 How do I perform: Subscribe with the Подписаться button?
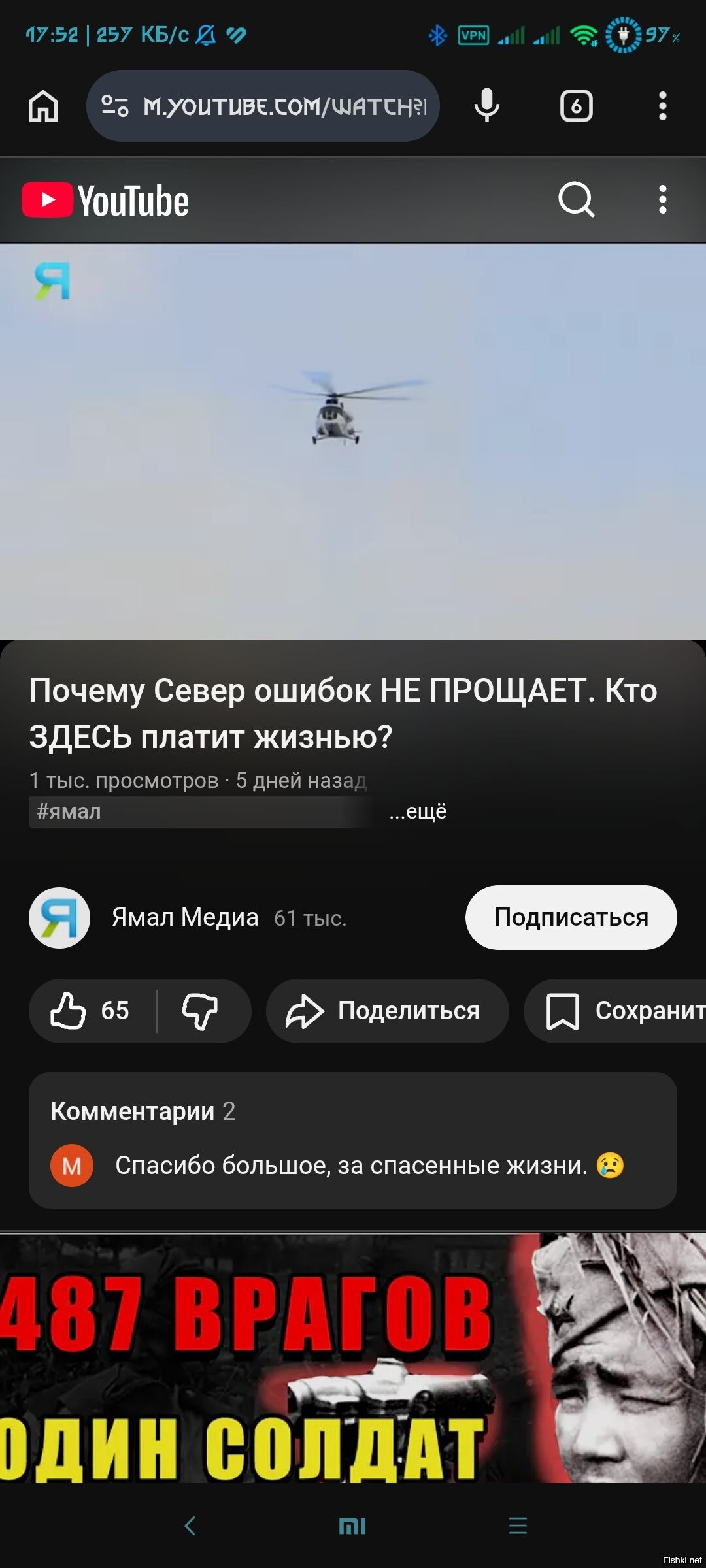pyautogui.click(x=571, y=917)
